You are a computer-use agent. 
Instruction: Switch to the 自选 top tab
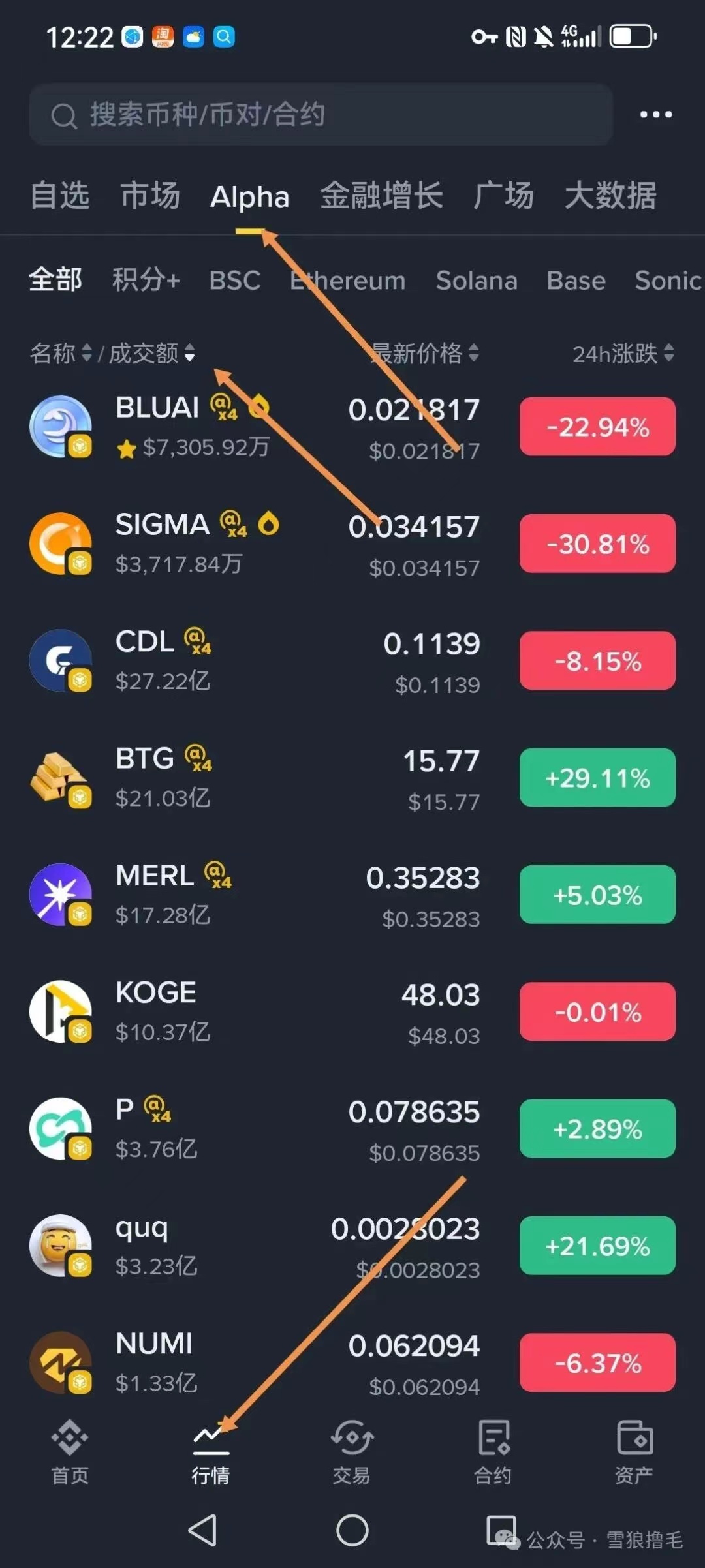(x=59, y=196)
